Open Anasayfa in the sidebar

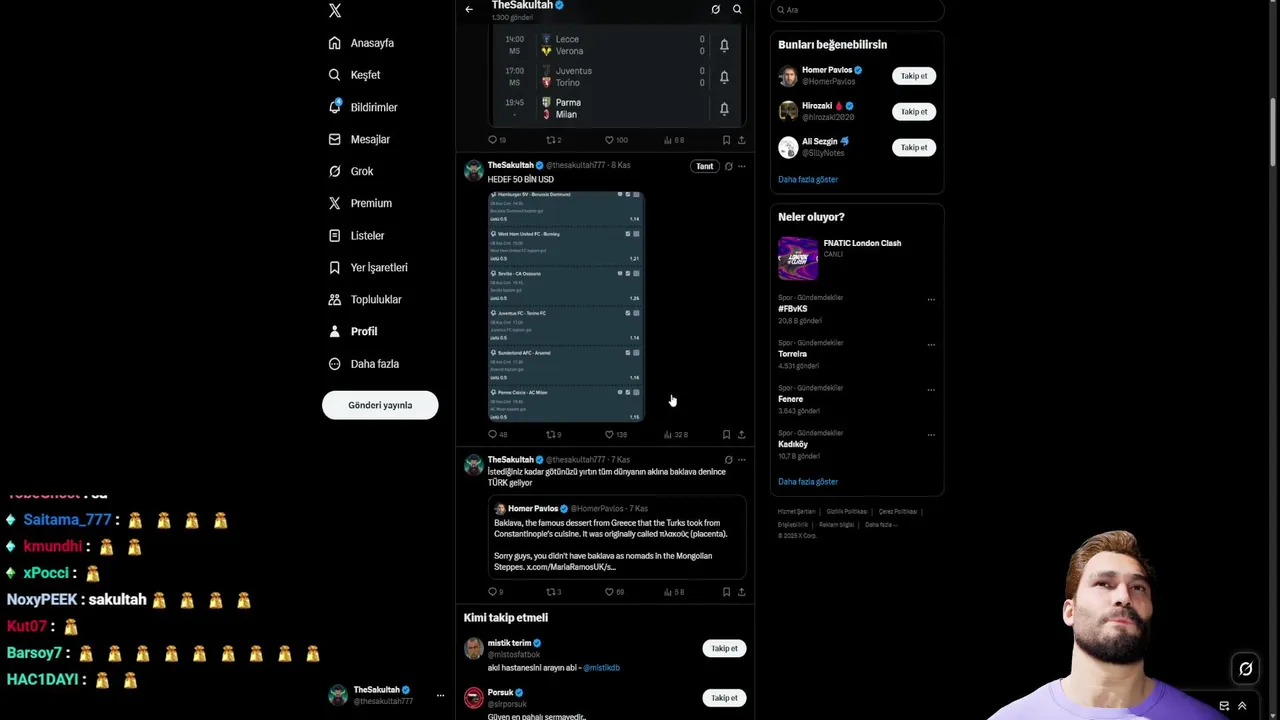[x=371, y=43]
